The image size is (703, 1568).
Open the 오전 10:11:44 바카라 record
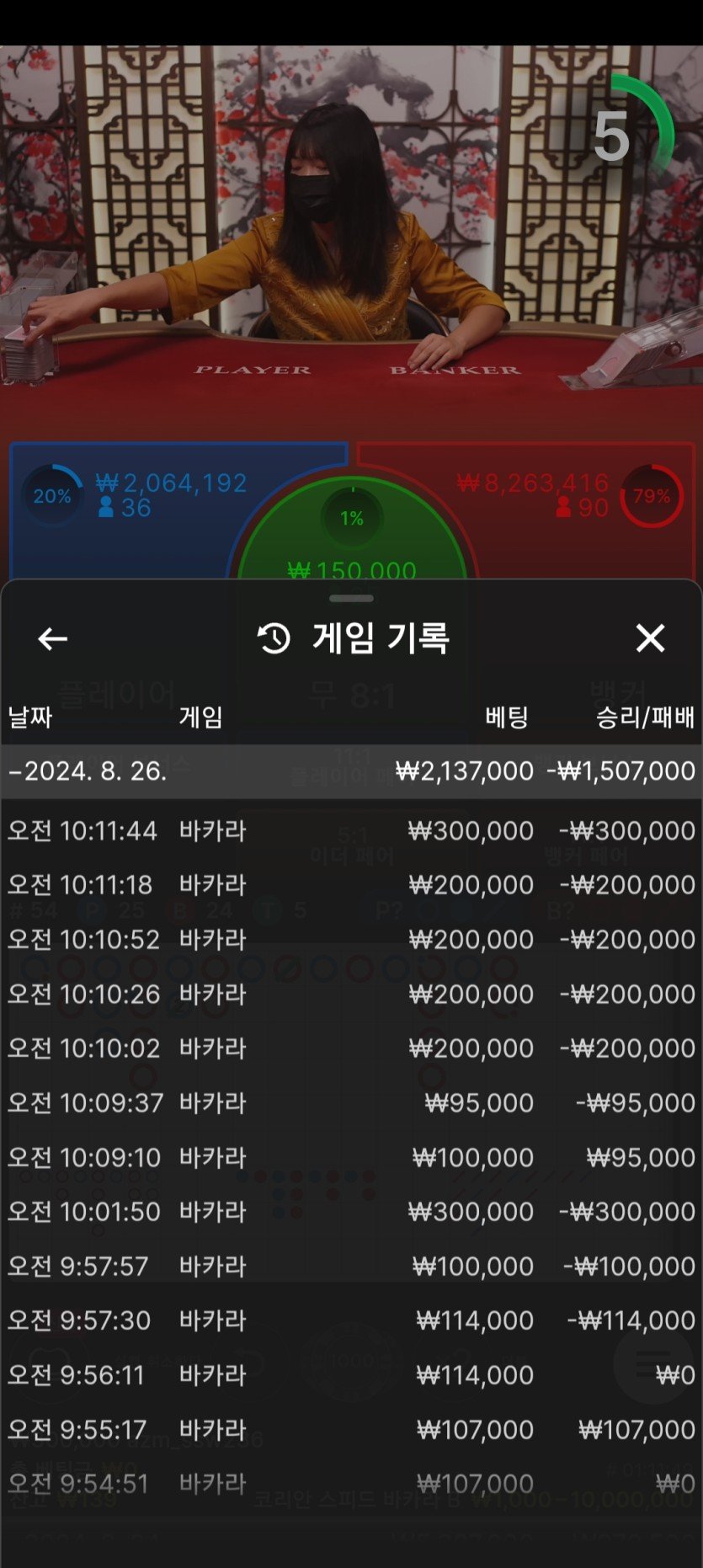pyautogui.click(x=351, y=831)
